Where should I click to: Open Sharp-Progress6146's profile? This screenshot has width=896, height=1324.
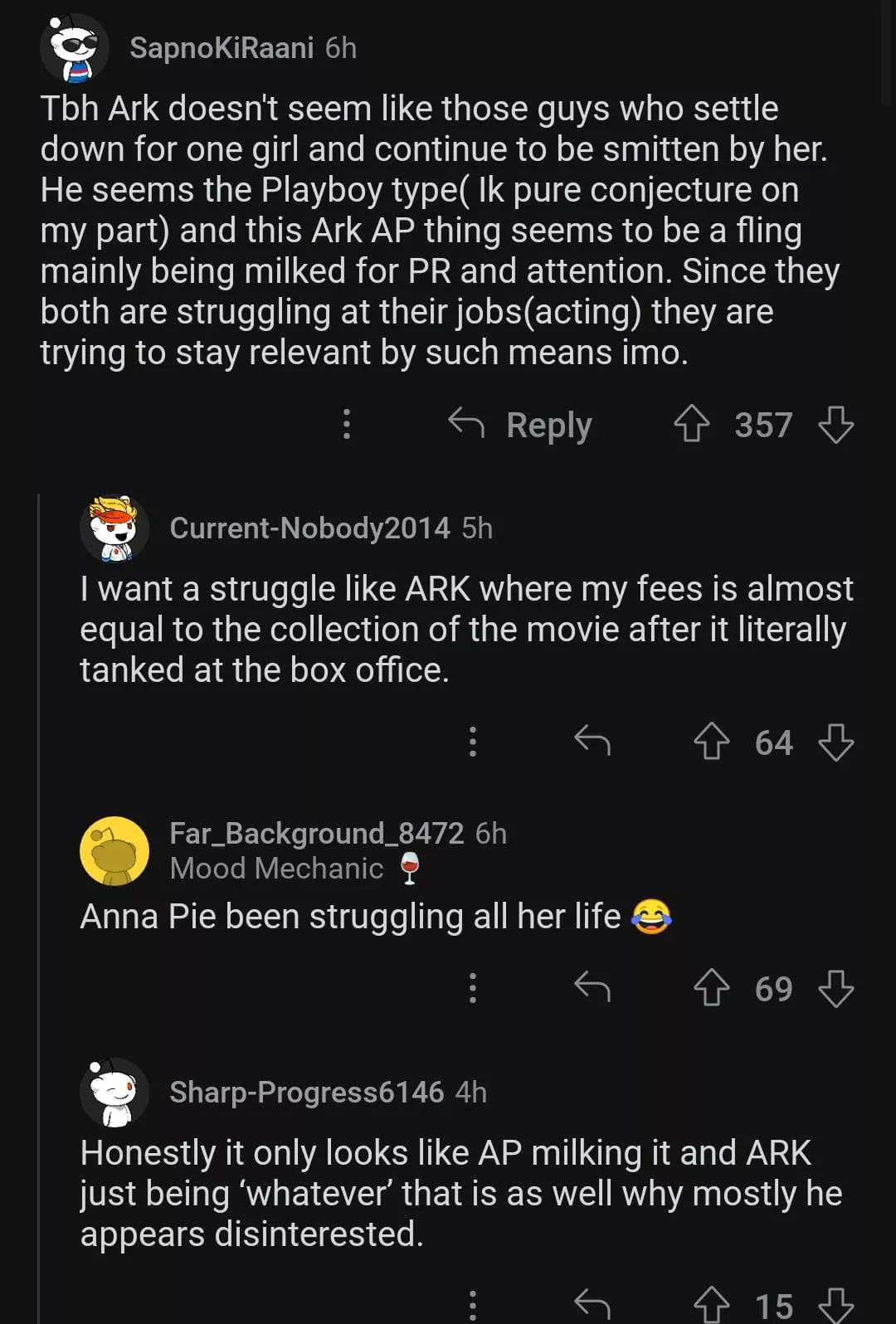click(306, 1092)
